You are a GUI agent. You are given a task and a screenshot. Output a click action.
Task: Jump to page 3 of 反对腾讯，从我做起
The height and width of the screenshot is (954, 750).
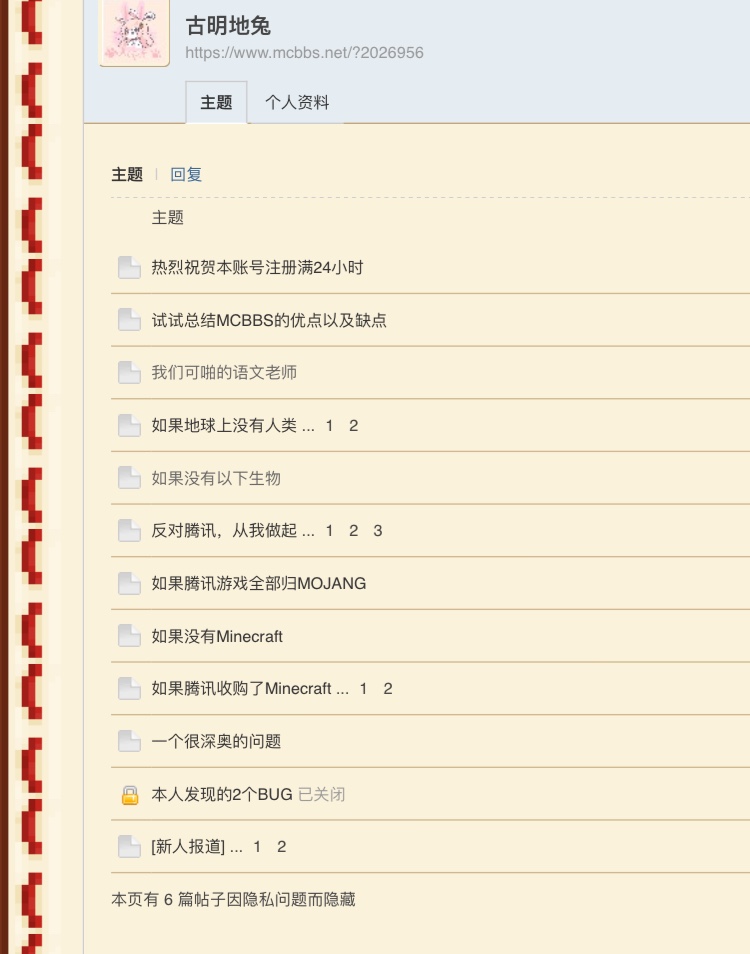click(378, 531)
